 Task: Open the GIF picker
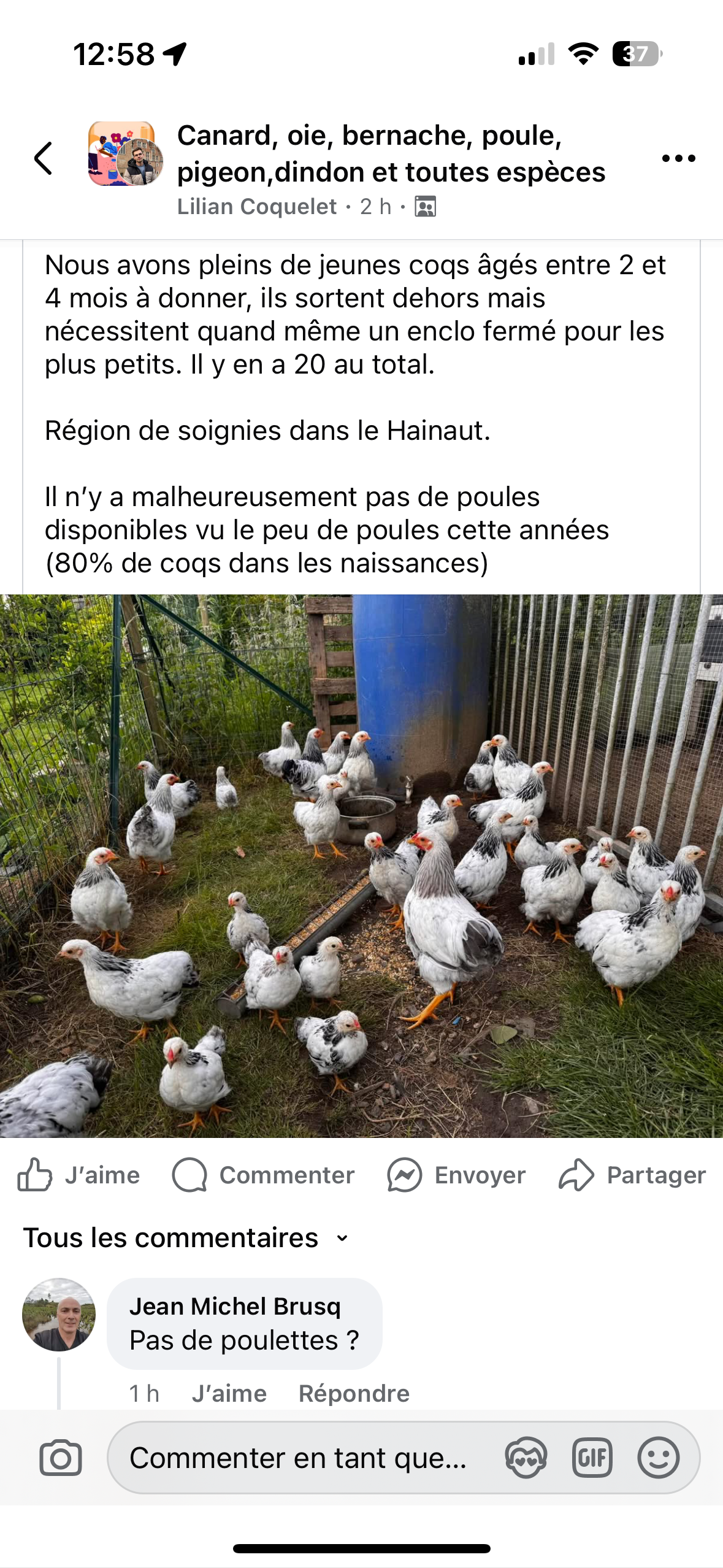(592, 1458)
